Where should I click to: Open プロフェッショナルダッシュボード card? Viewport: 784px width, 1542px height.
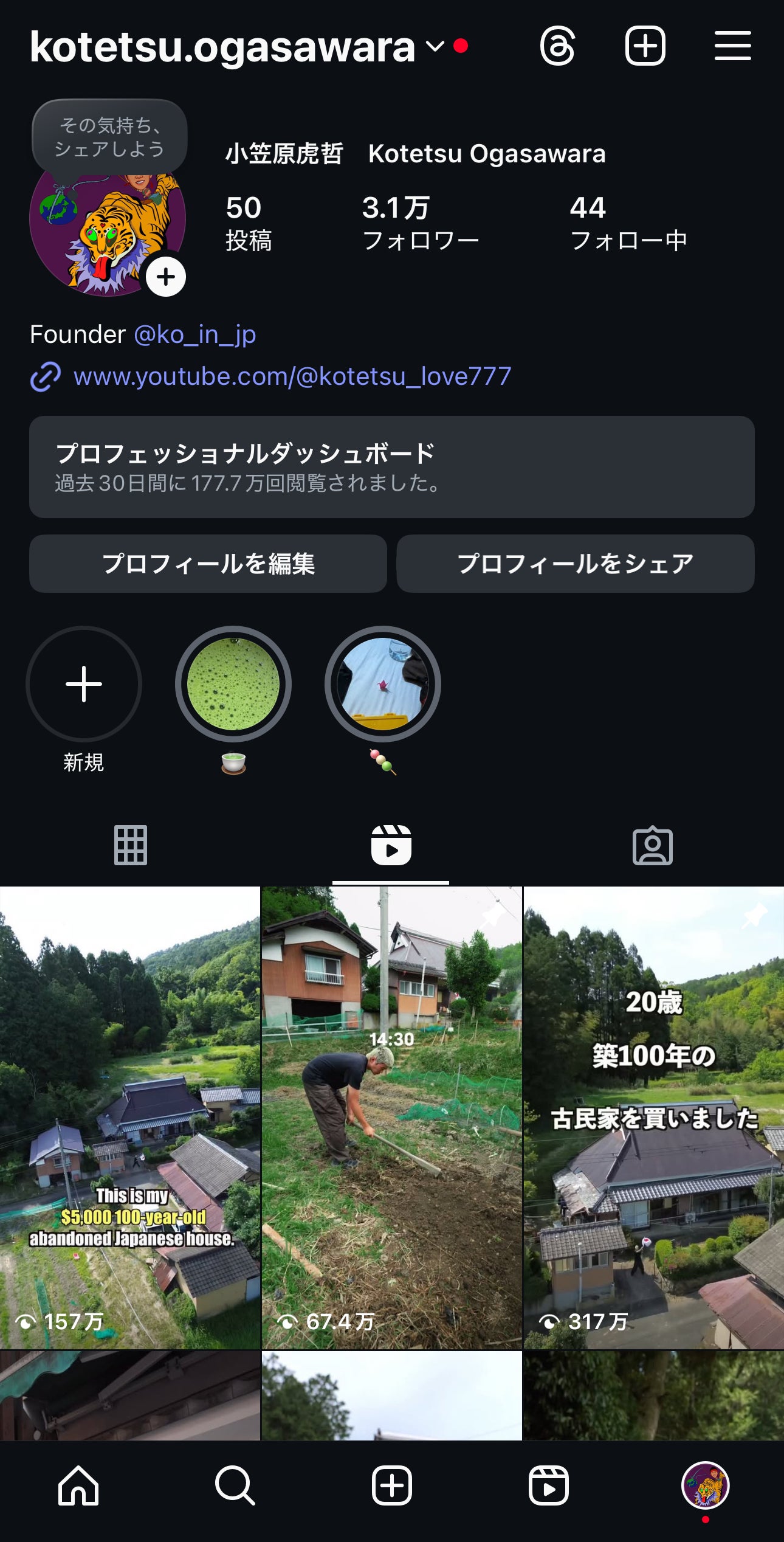tap(391, 467)
